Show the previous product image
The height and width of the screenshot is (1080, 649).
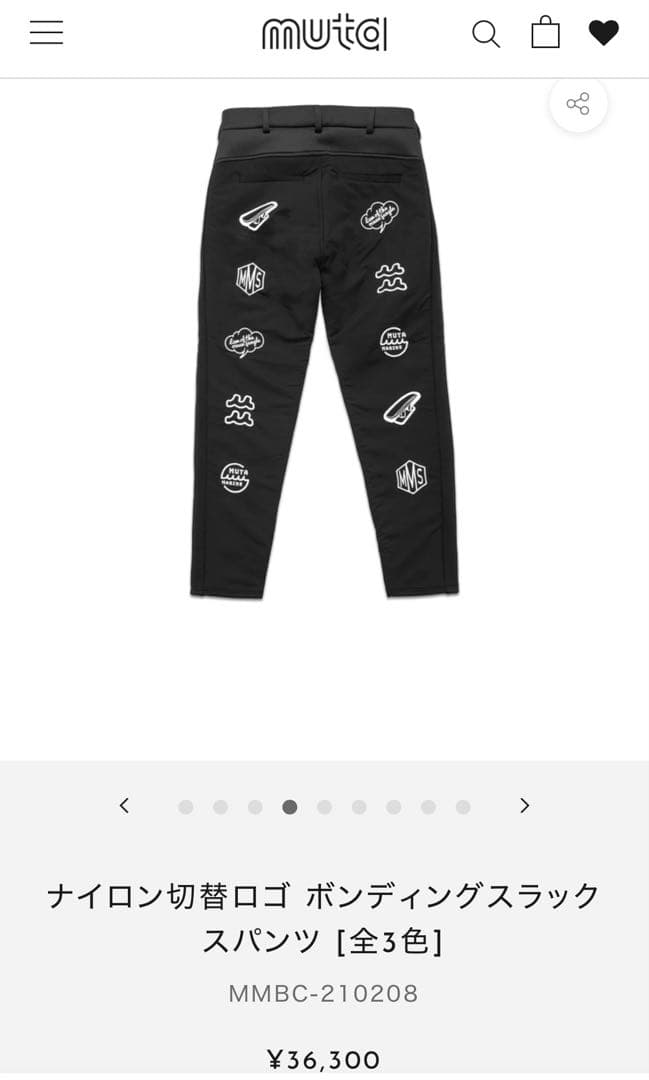point(124,806)
